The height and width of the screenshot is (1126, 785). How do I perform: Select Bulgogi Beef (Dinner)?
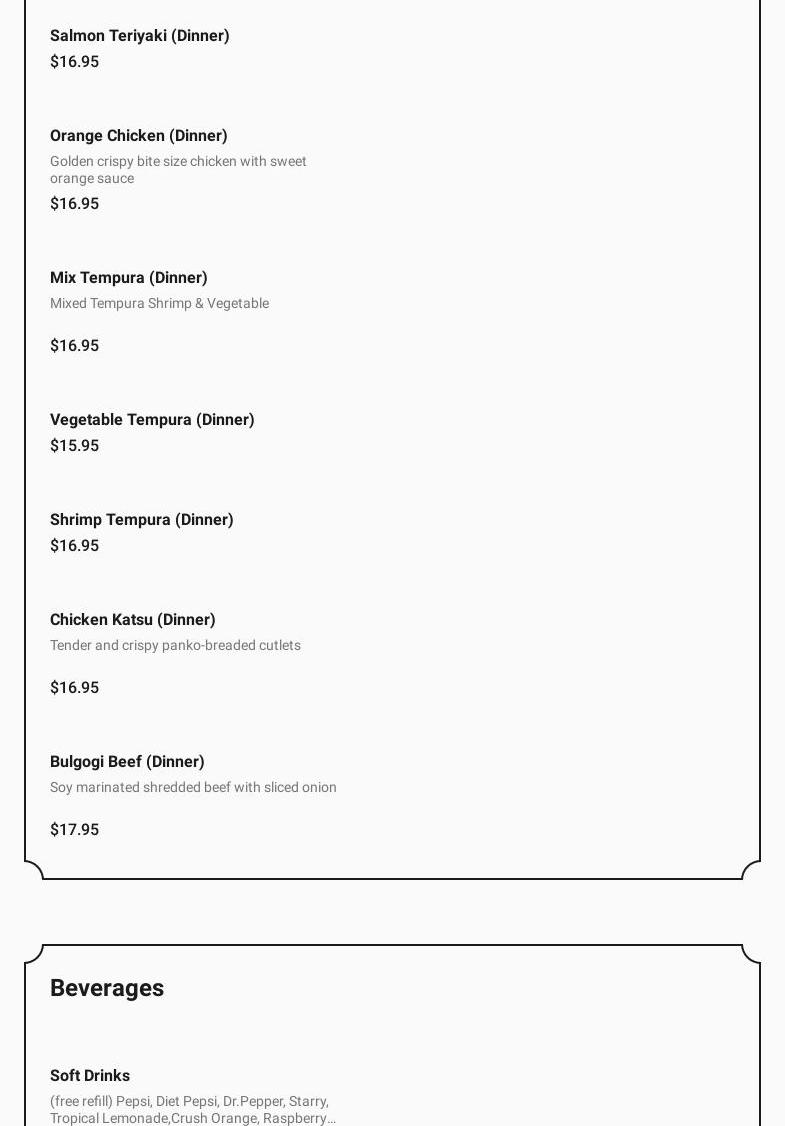[x=127, y=762]
